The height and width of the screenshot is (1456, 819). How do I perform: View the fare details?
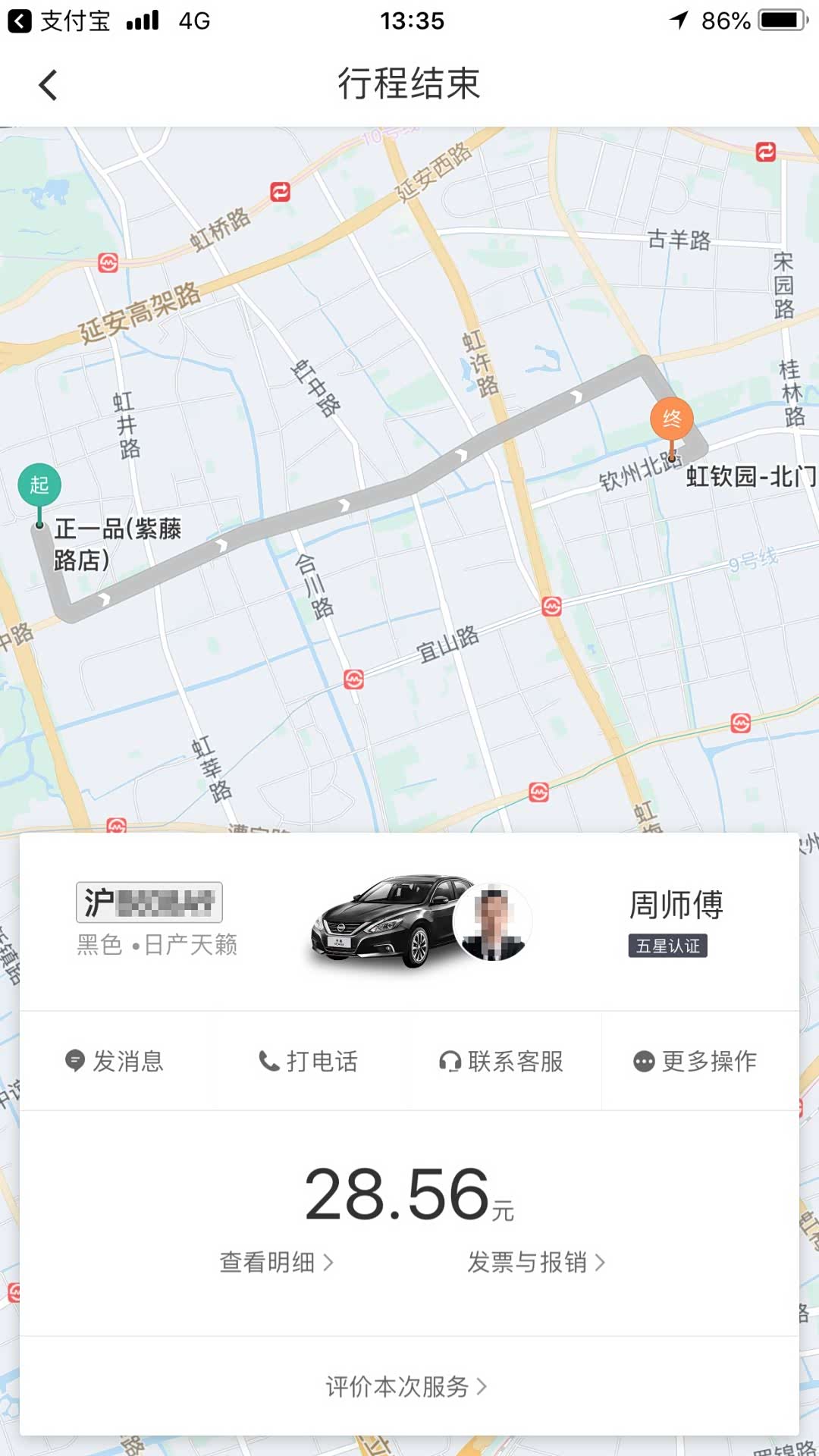pos(276,1263)
